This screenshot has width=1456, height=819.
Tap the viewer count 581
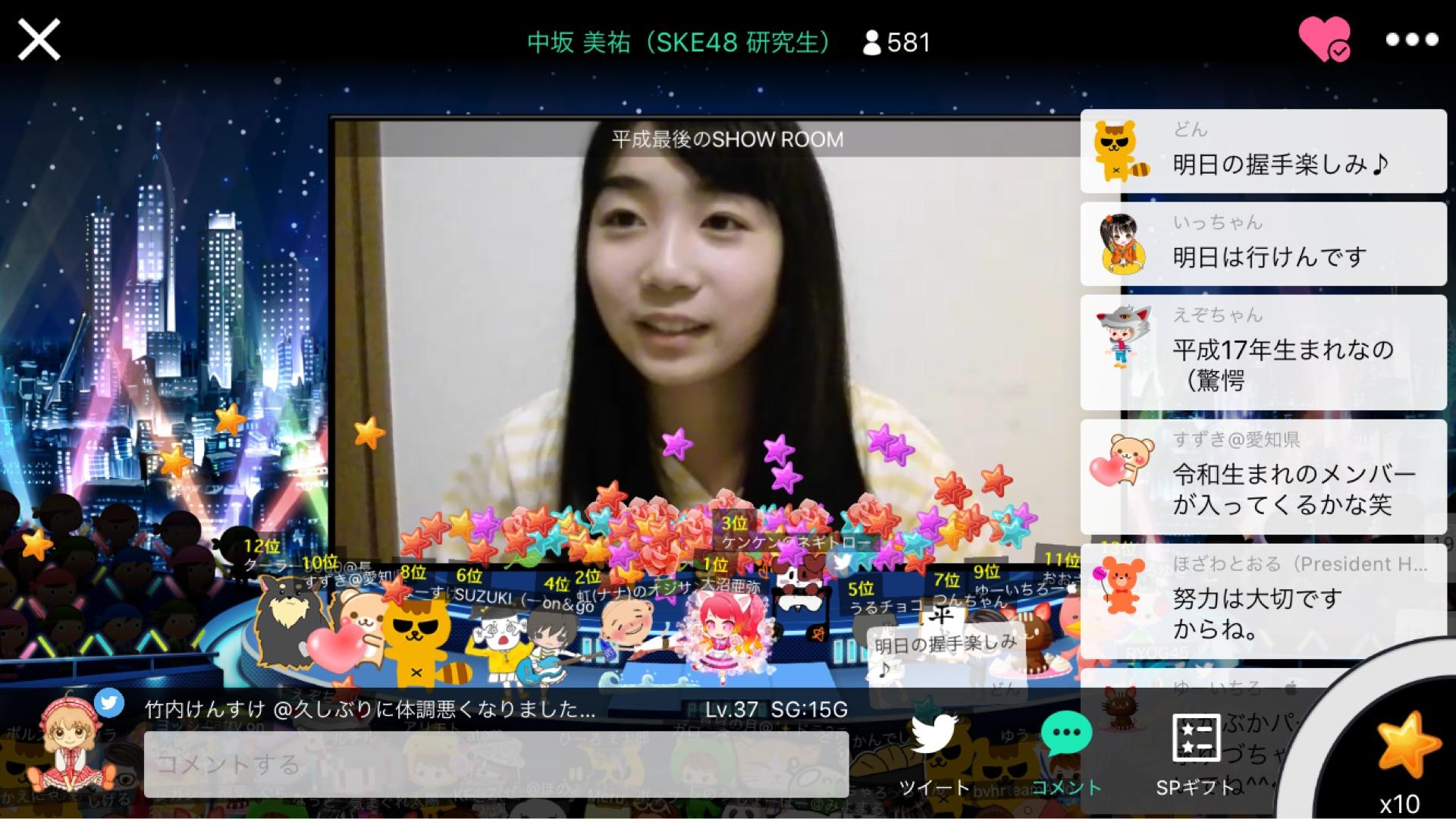pos(896,42)
